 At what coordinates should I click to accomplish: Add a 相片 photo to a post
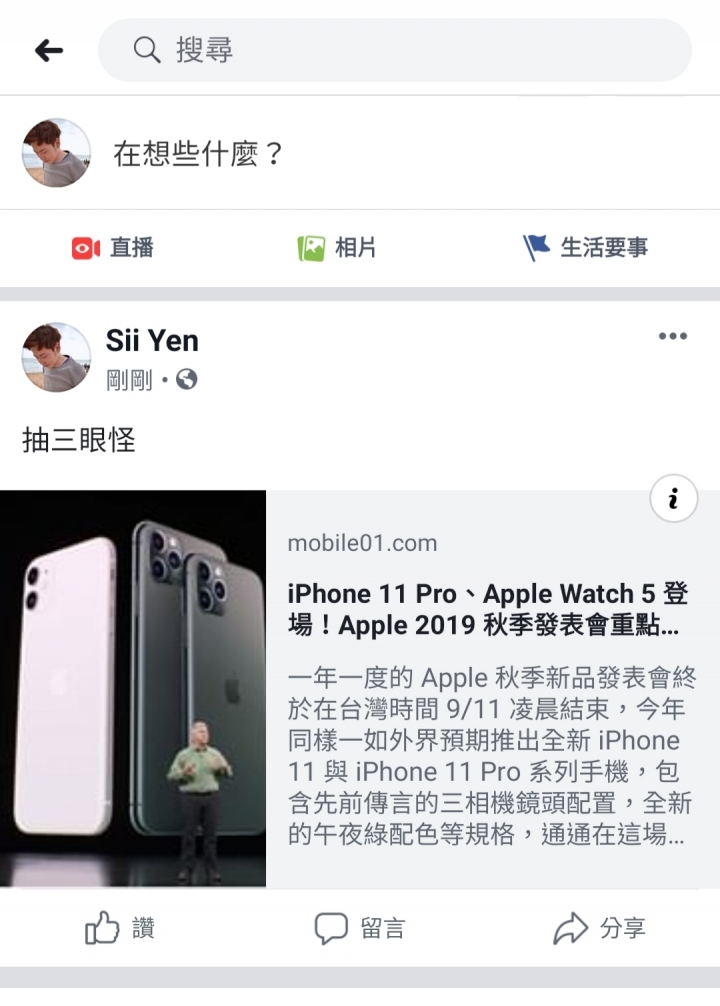[337, 248]
